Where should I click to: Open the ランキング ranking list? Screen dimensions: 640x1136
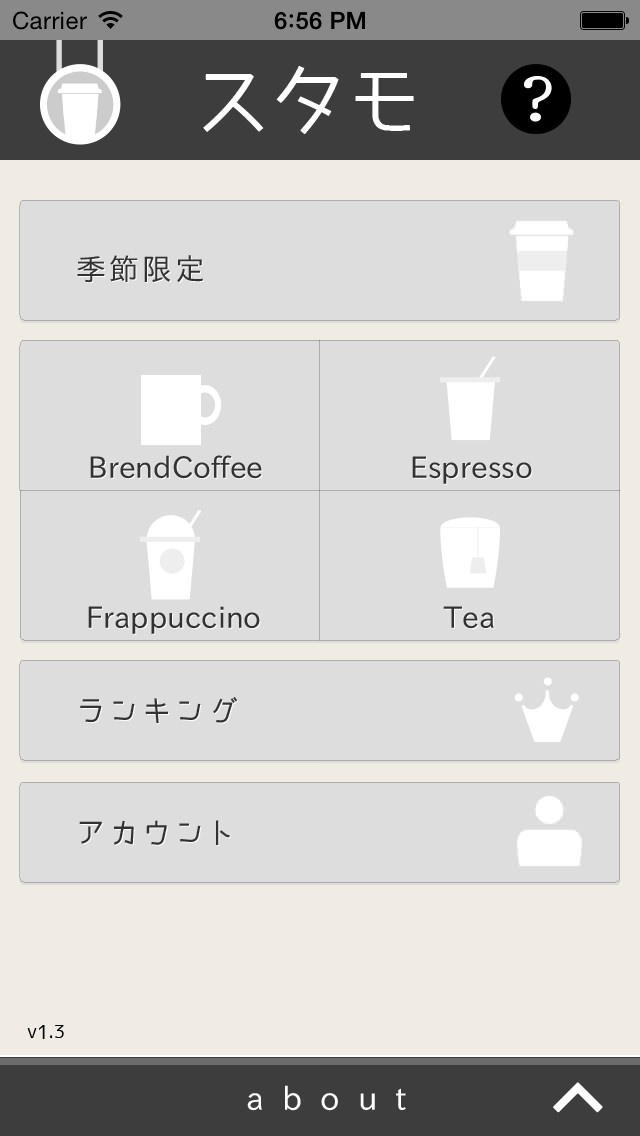click(x=319, y=711)
